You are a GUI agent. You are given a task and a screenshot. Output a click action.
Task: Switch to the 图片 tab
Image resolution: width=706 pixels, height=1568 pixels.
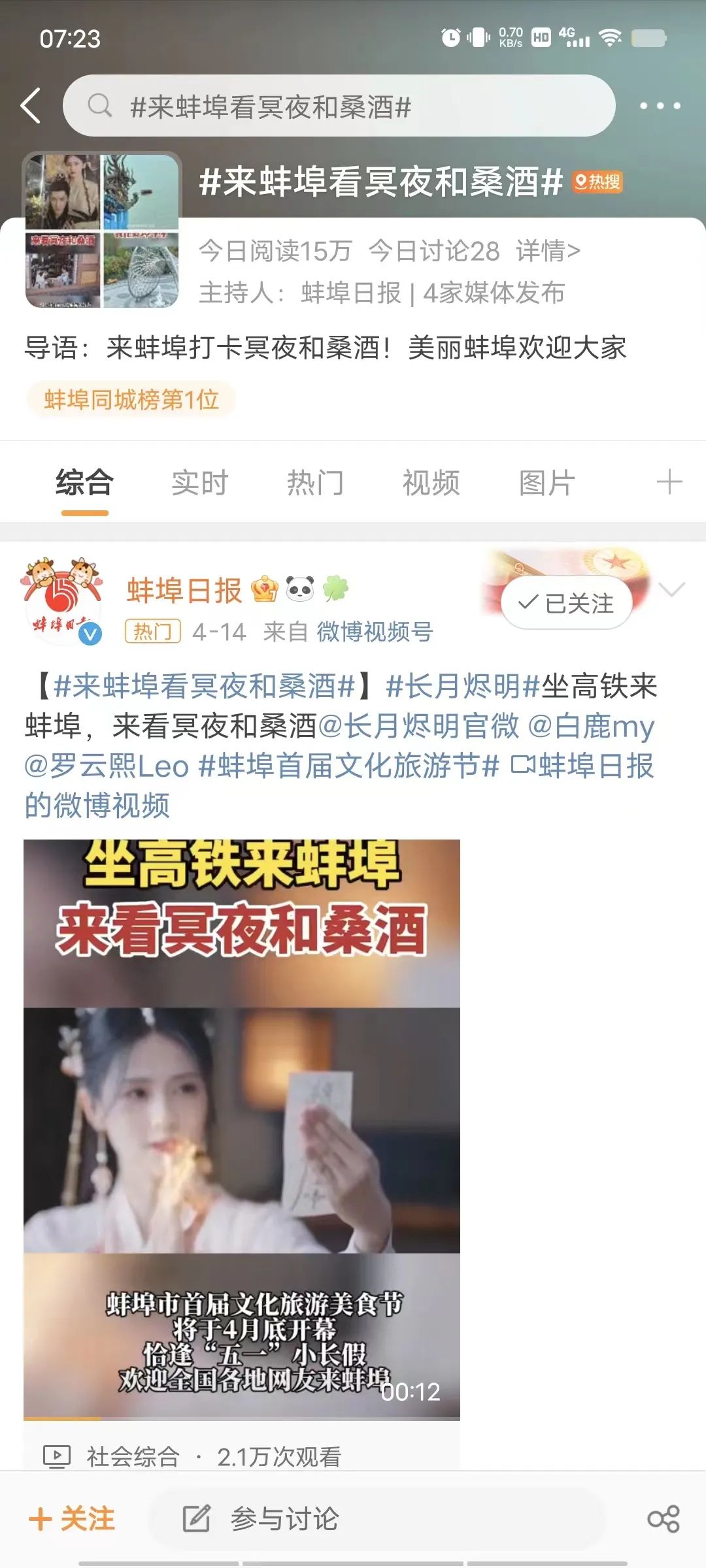point(547,483)
